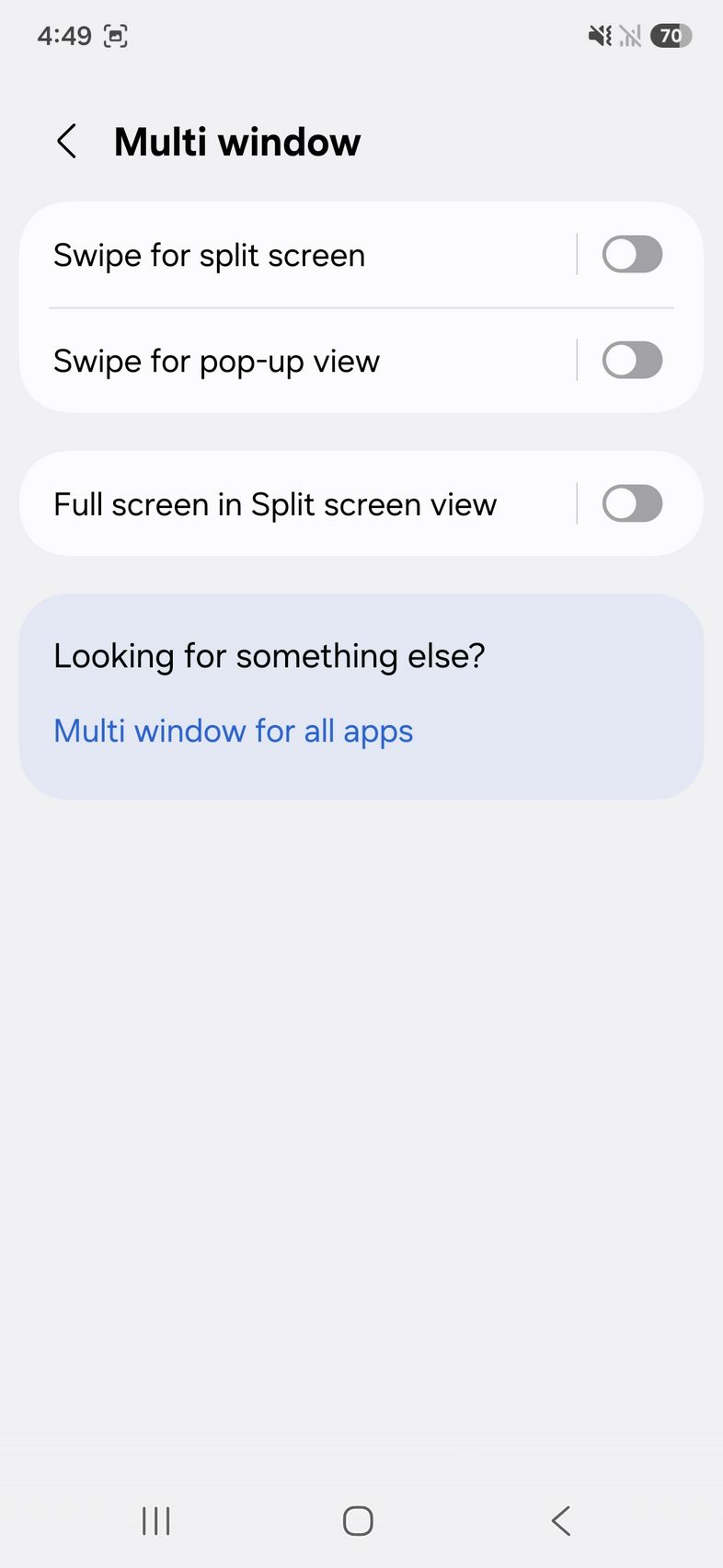Open the Multi window for all apps link
This screenshot has width=723, height=1568.
point(234,731)
